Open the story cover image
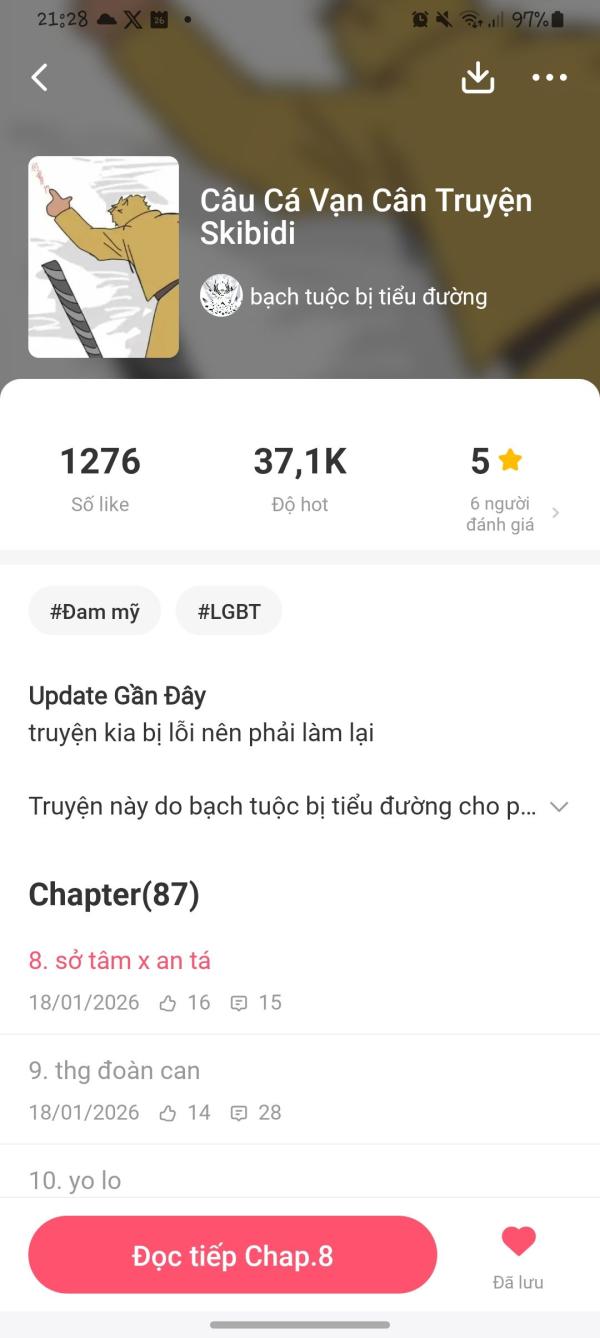600x1338 pixels. point(104,257)
